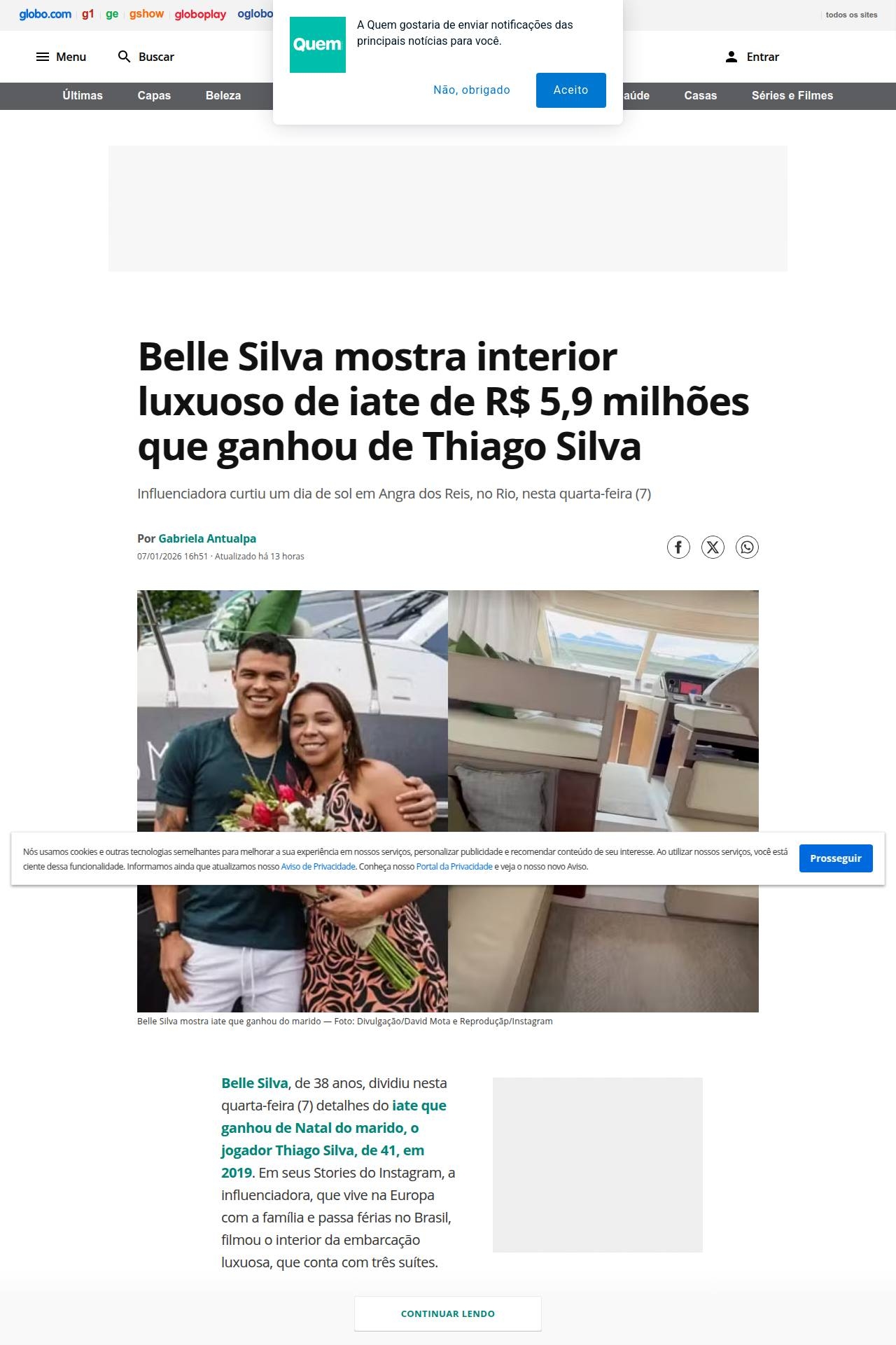896x1345 pixels.
Task: Tap Continuar Lendo to expand article
Action: pyautogui.click(x=447, y=1313)
